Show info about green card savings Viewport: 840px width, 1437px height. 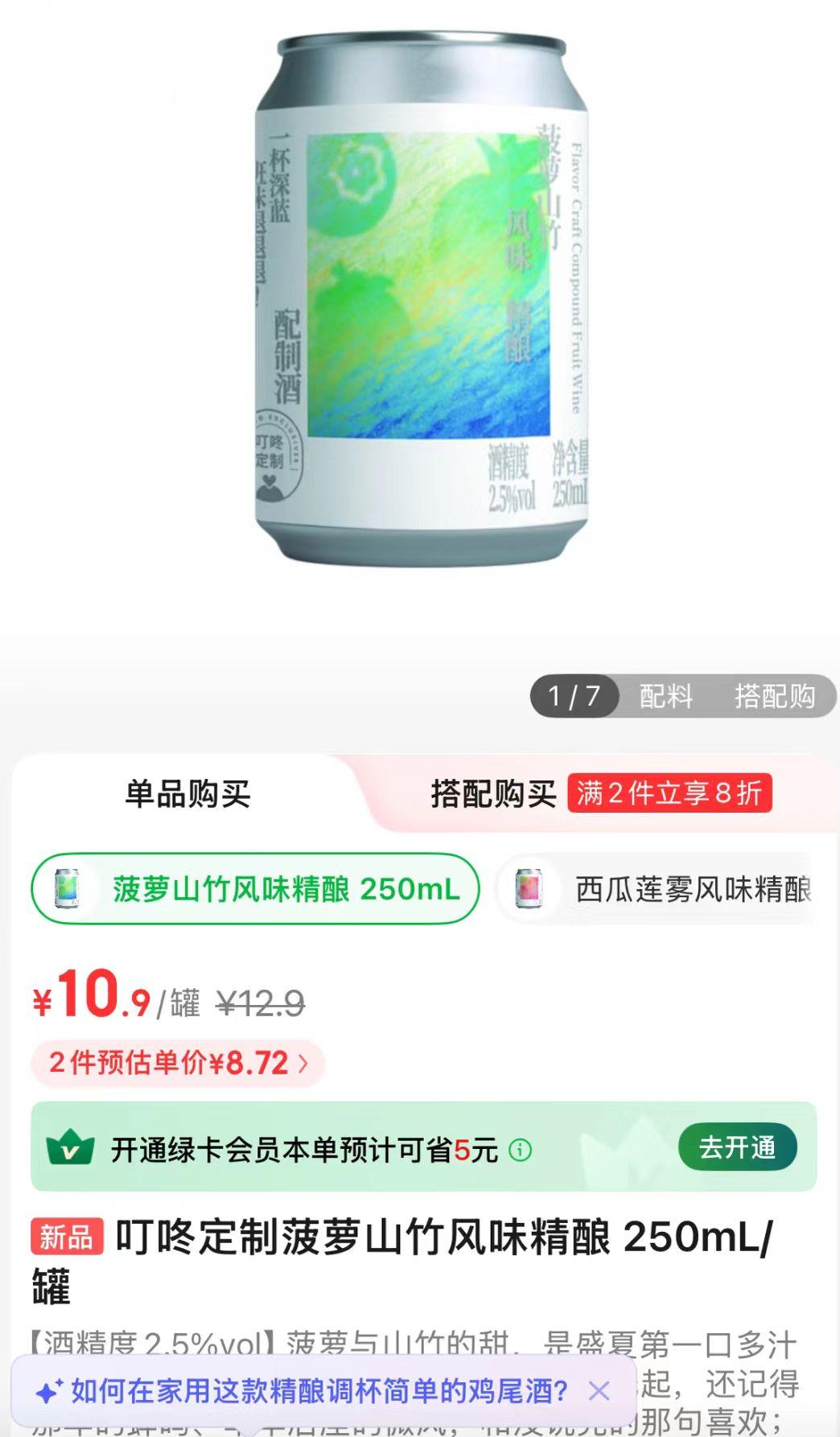[x=521, y=1150]
